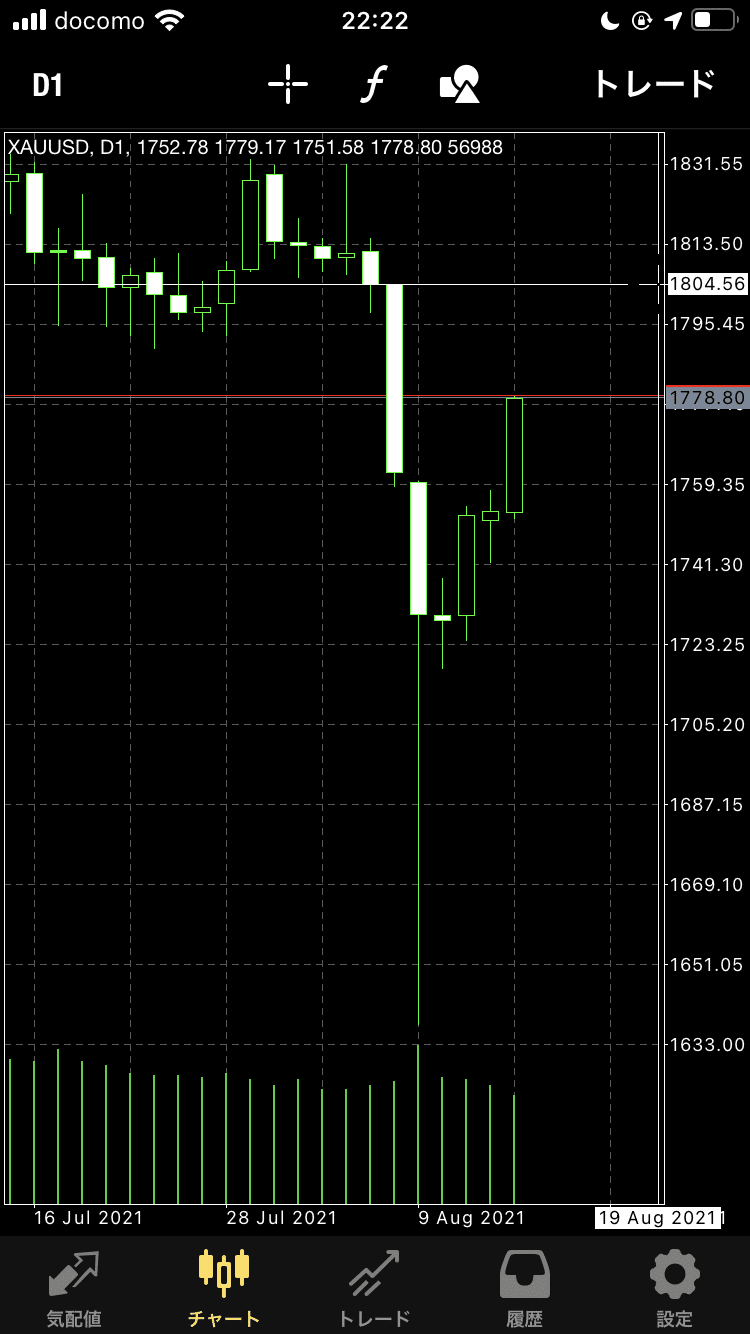The height and width of the screenshot is (1334, 750).
Task: Select the チャート tab
Action: click(224, 1287)
